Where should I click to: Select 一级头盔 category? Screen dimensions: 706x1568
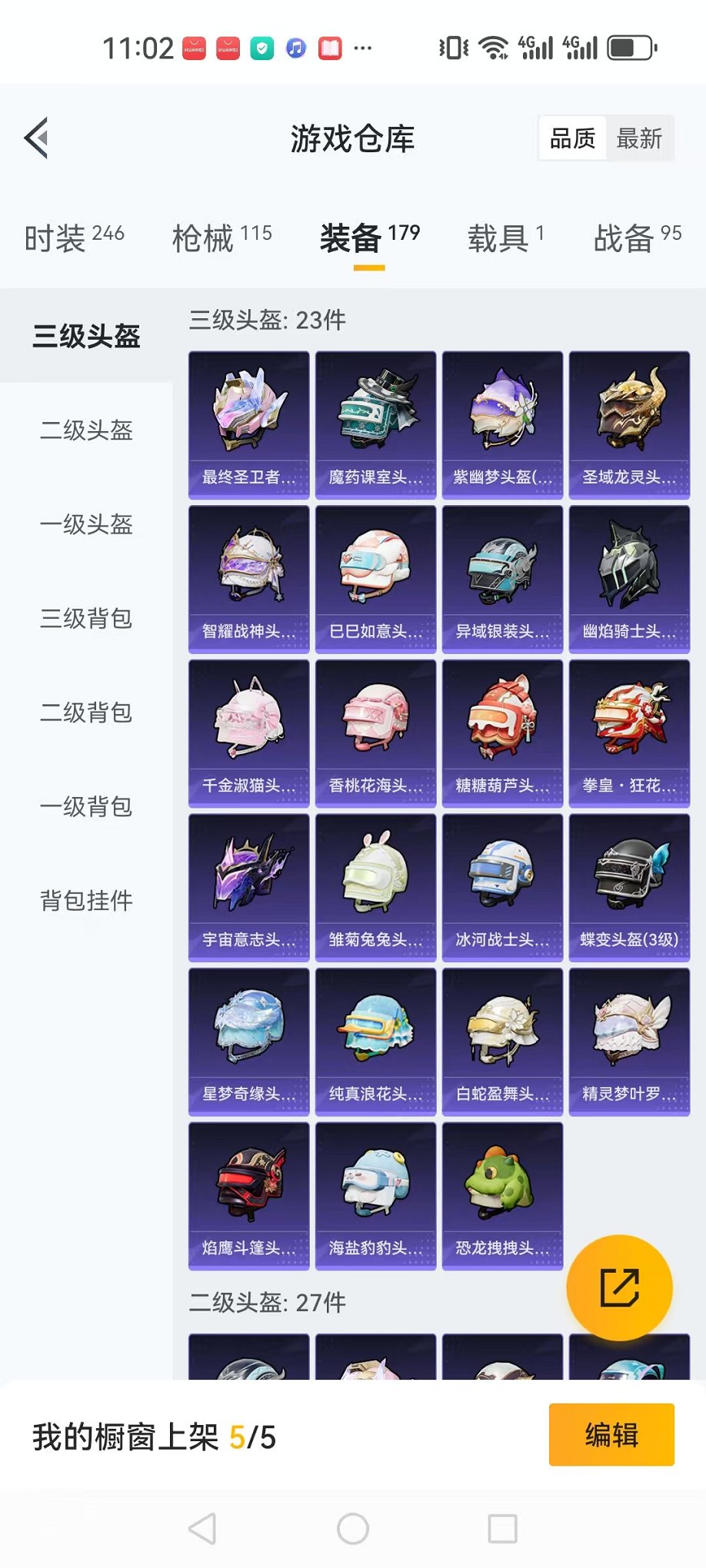point(86,524)
